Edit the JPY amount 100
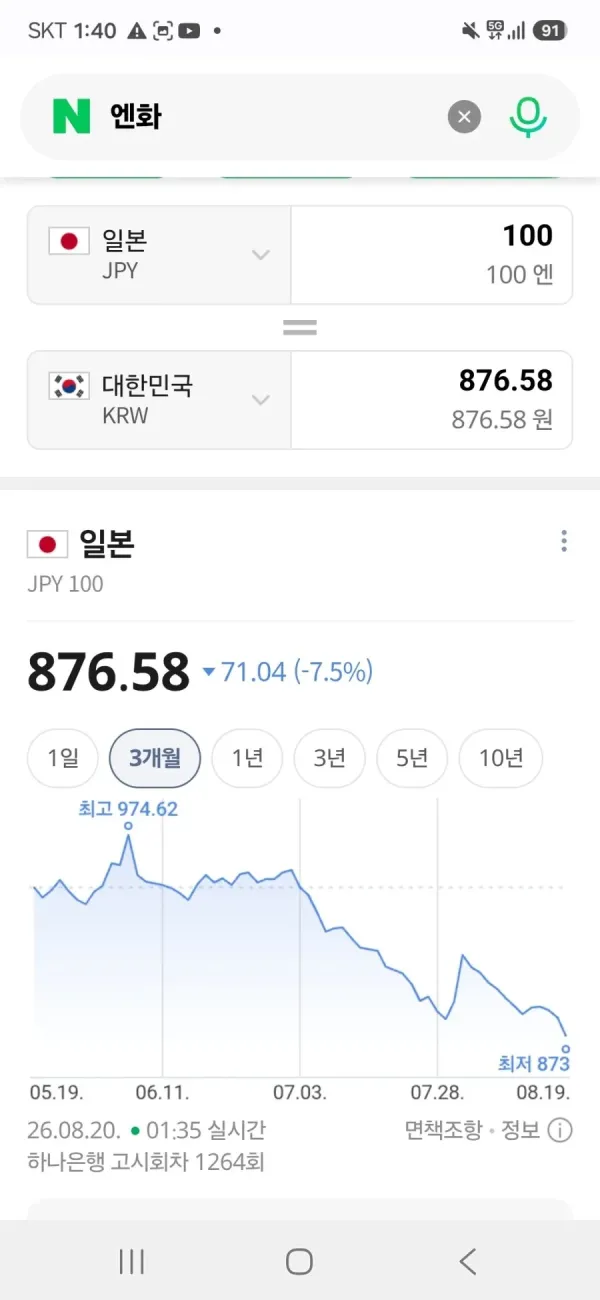This screenshot has height=1300, width=600. (432, 255)
